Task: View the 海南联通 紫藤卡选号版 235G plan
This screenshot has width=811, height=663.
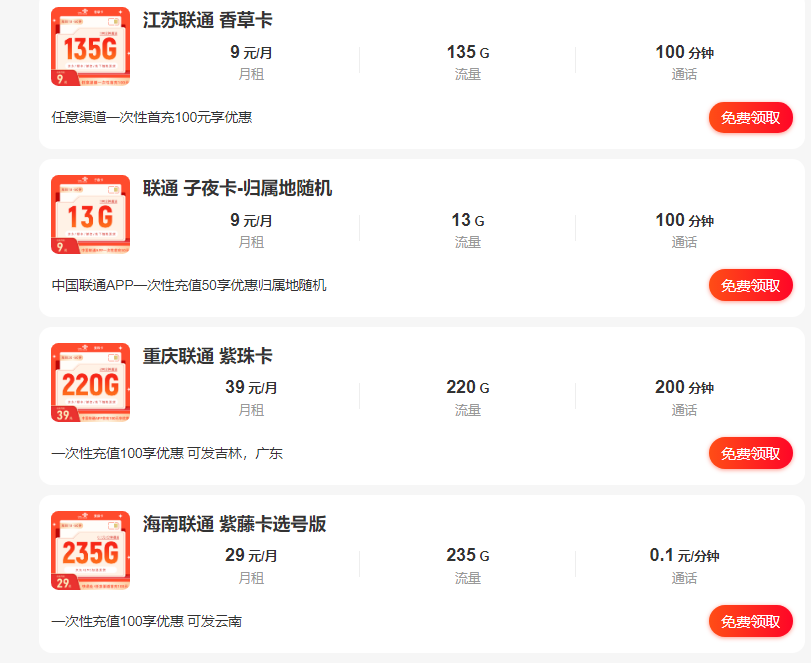Action: pos(234,524)
